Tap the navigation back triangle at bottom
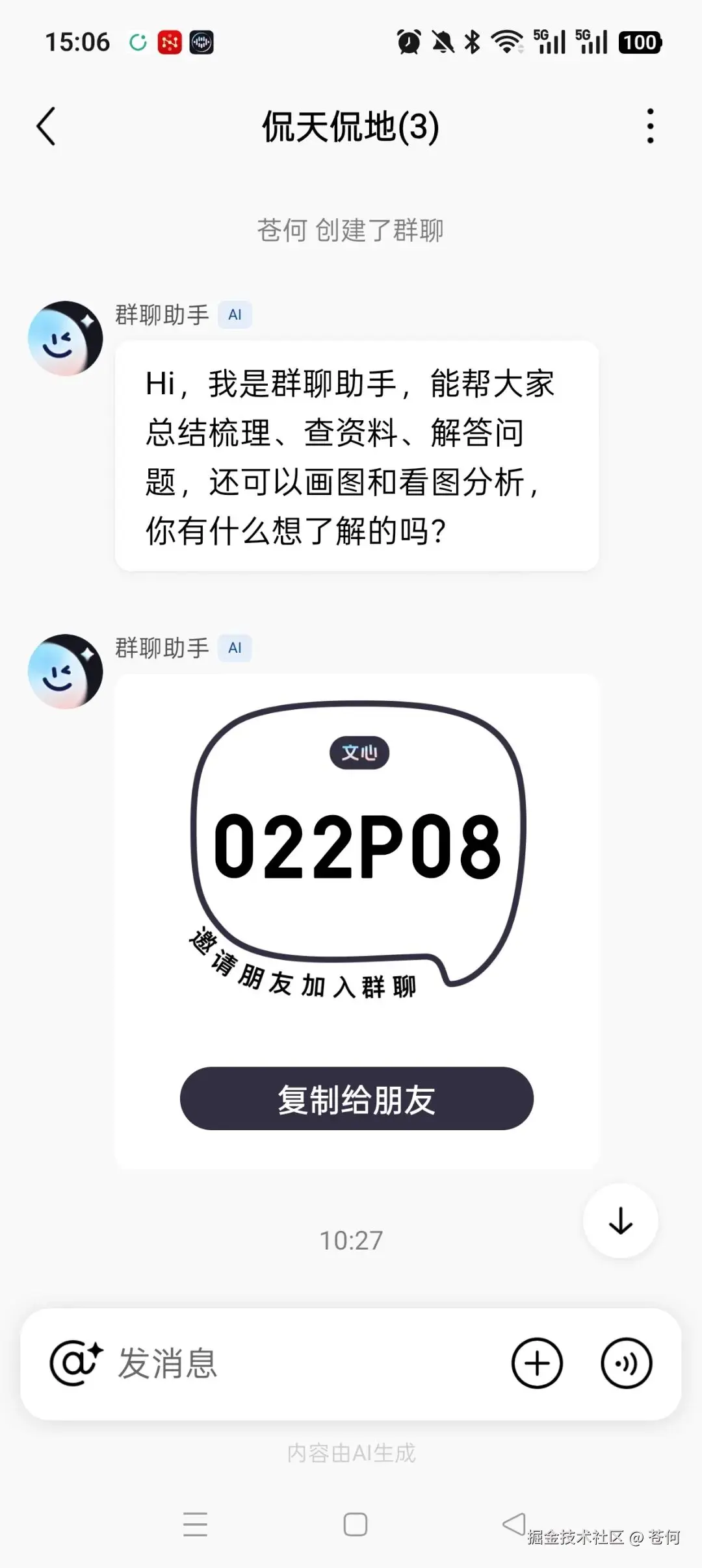 pos(513,1523)
